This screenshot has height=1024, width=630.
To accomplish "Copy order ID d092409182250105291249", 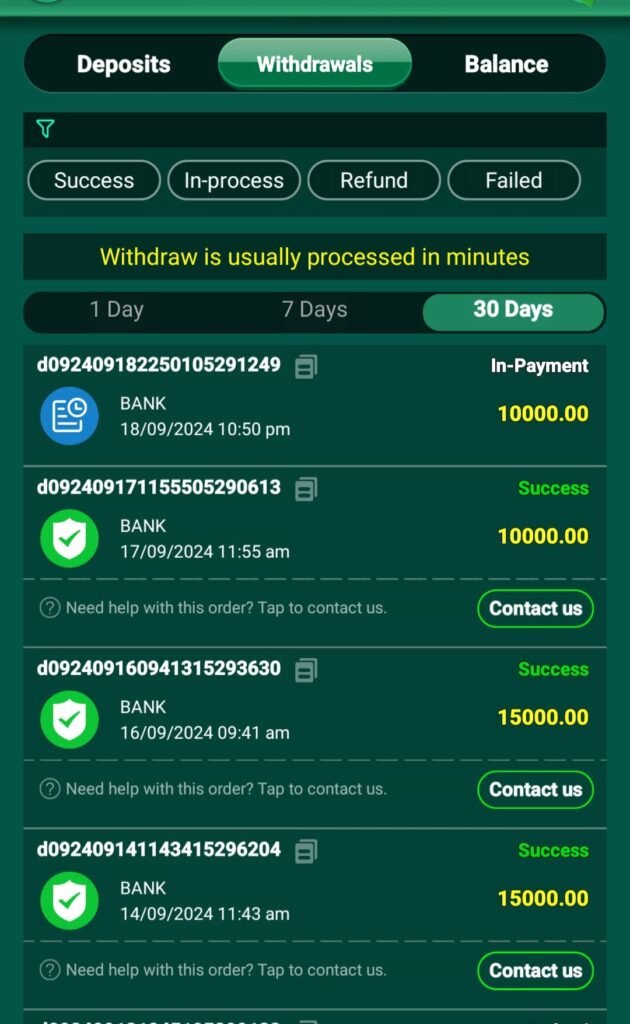I will pyautogui.click(x=307, y=366).
